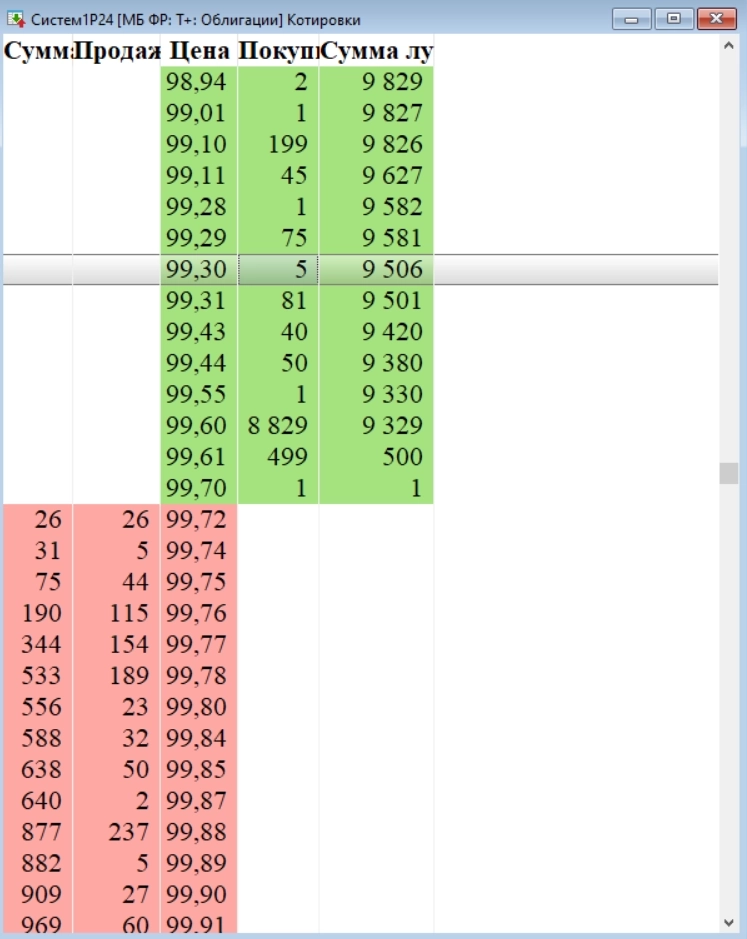Maximize the Систем1P24 quotes window
Viewport: 747px width, 939px height.
[x=674, y=18]
